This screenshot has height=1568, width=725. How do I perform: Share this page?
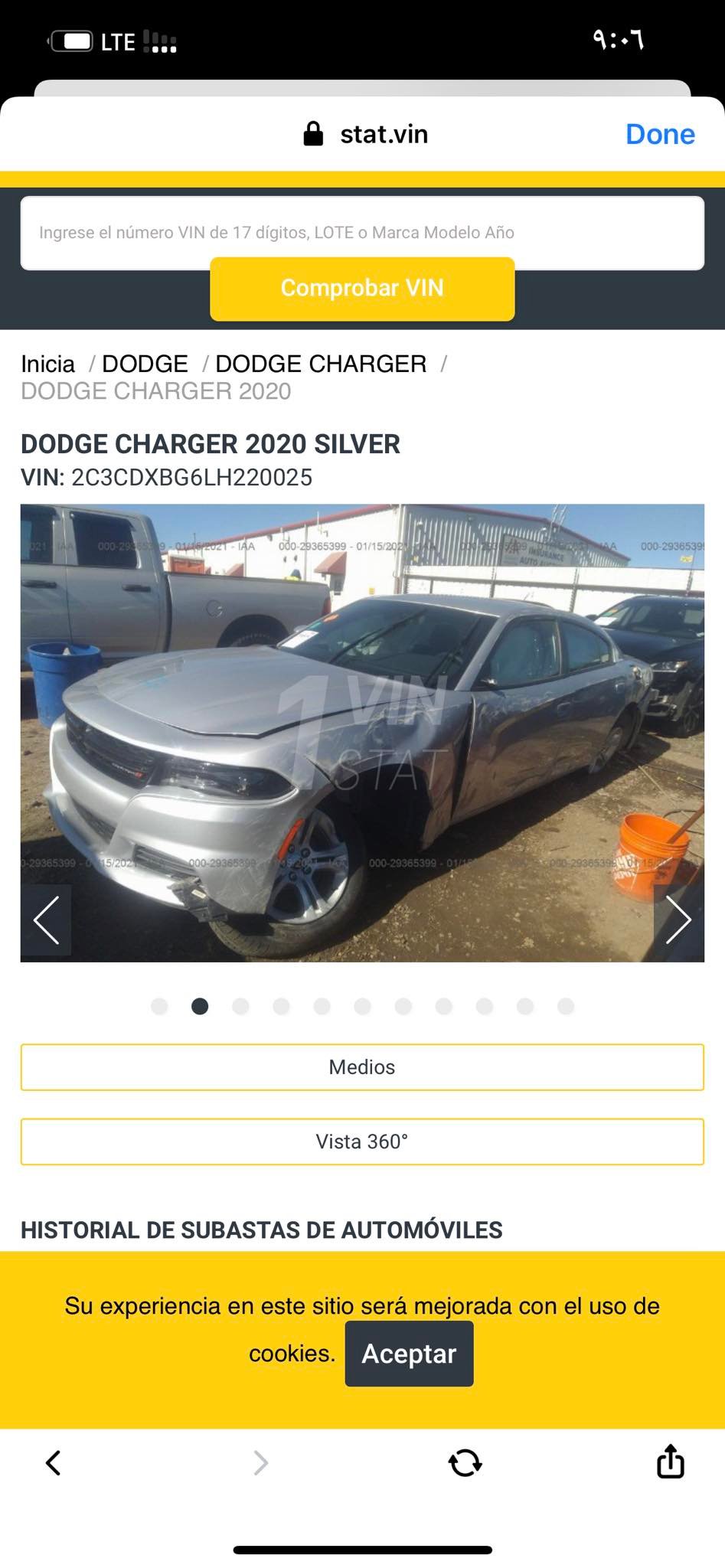pyautogui.click(x=670, y=1461)
